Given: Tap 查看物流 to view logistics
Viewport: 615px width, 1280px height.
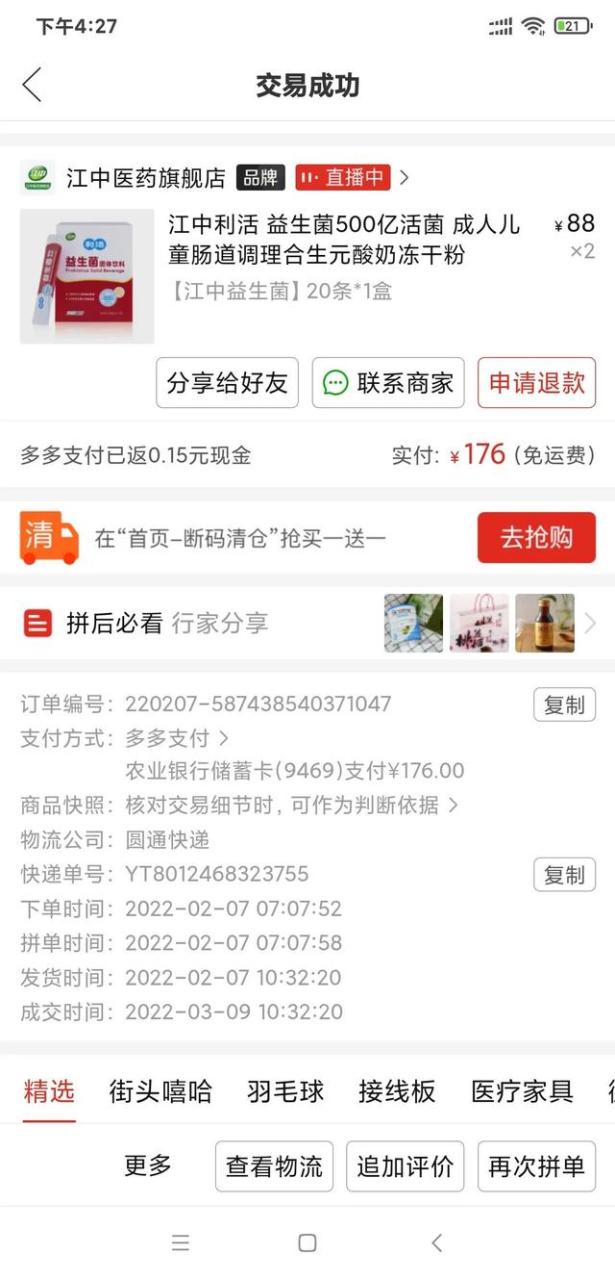Looking at the screenshot, I should [x=274, y=1166].
